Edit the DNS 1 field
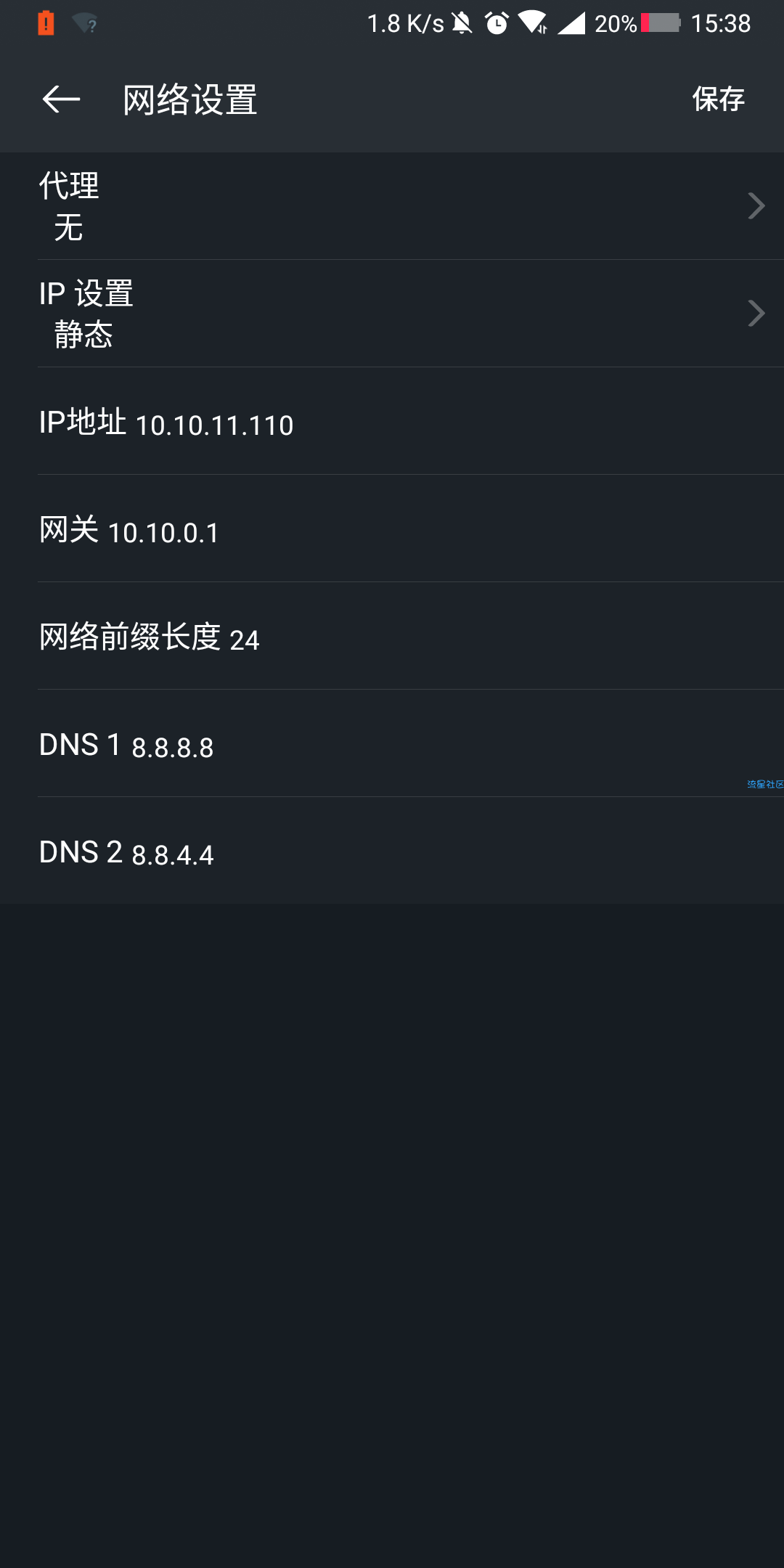This screenshot has width=784, height=1568. (392, 743)
